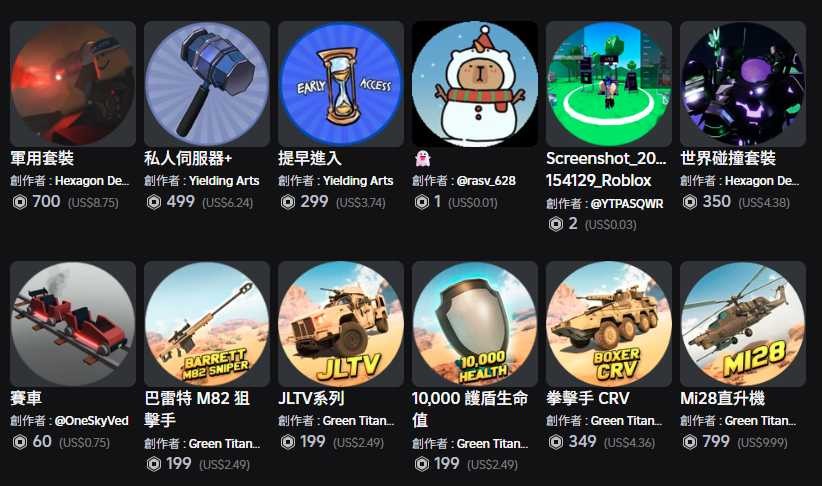The width and height of the screenshot is (822, 486).
Task: Select the Mi28直升機 helicopter pass
Action: [742, 324]
